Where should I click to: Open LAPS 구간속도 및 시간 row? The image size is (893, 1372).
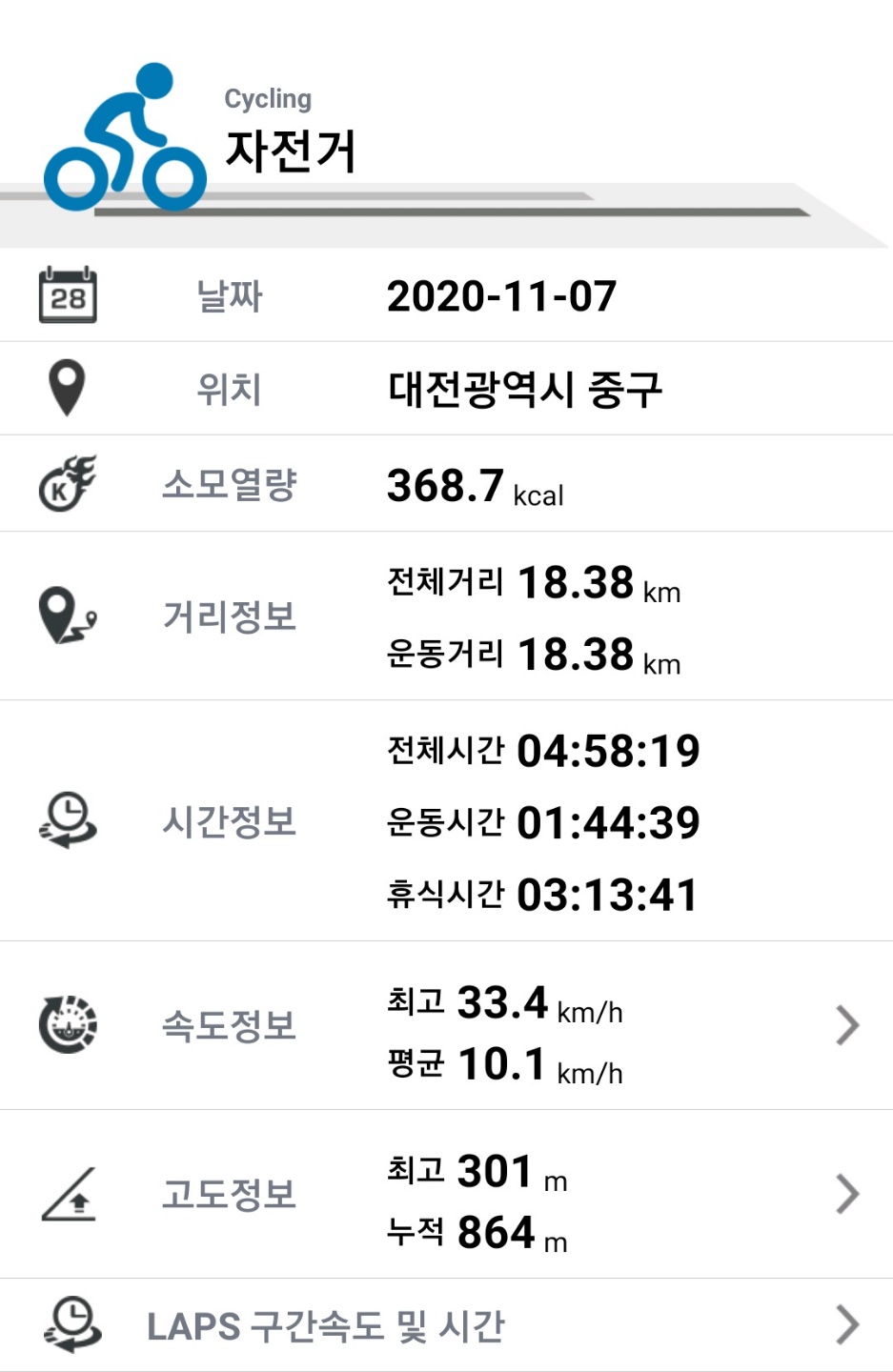click(846, 1324)
